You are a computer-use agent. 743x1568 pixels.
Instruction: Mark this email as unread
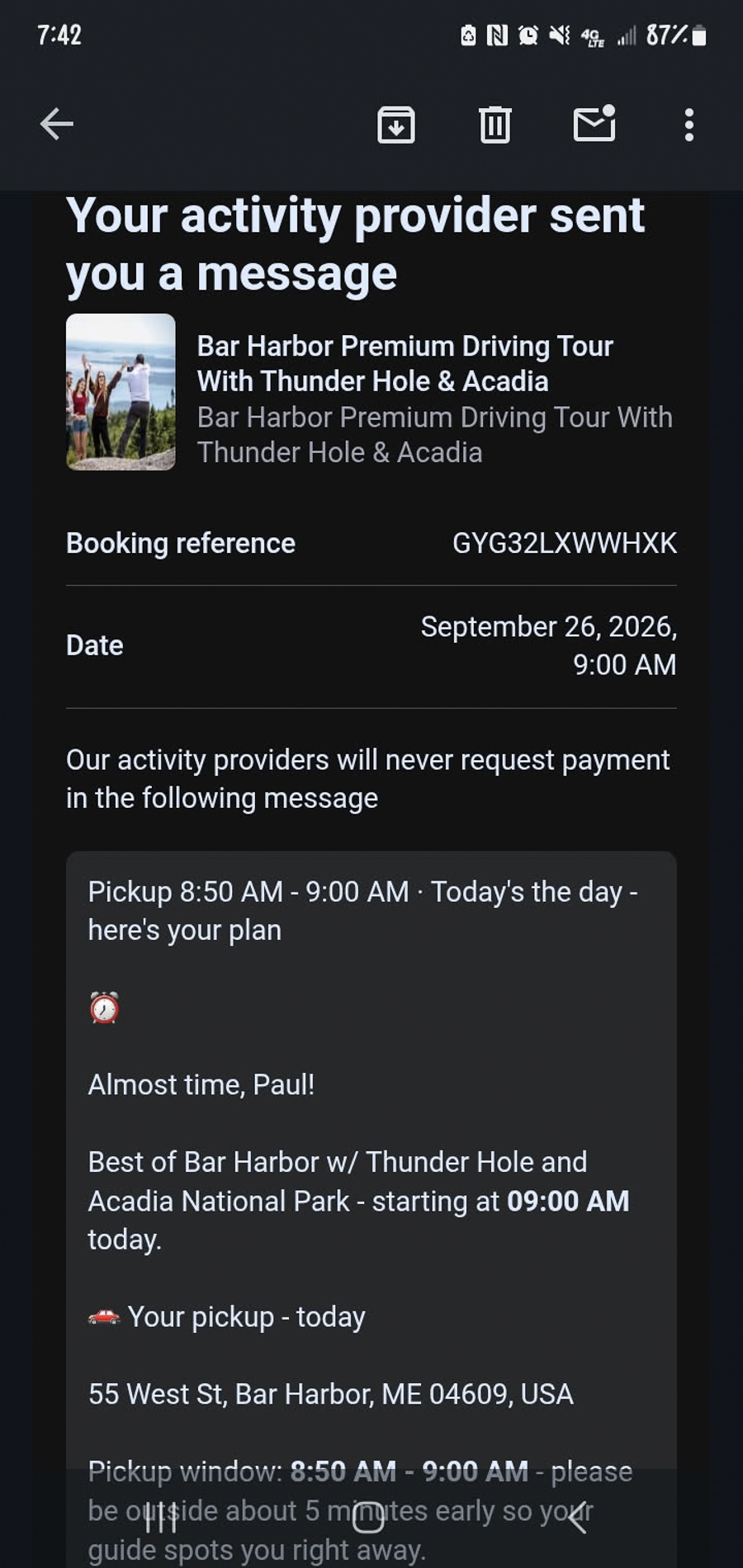pyautogui.click(x=594, y=124)
